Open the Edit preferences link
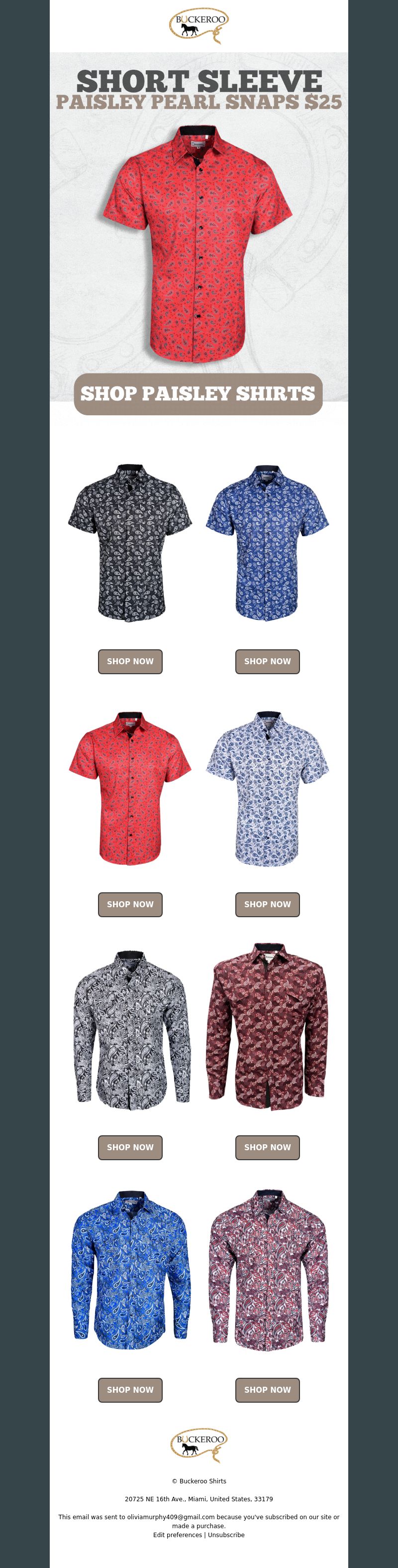Image resolution: width=398 pixels, height=1568 pixels. (177, 1535)
